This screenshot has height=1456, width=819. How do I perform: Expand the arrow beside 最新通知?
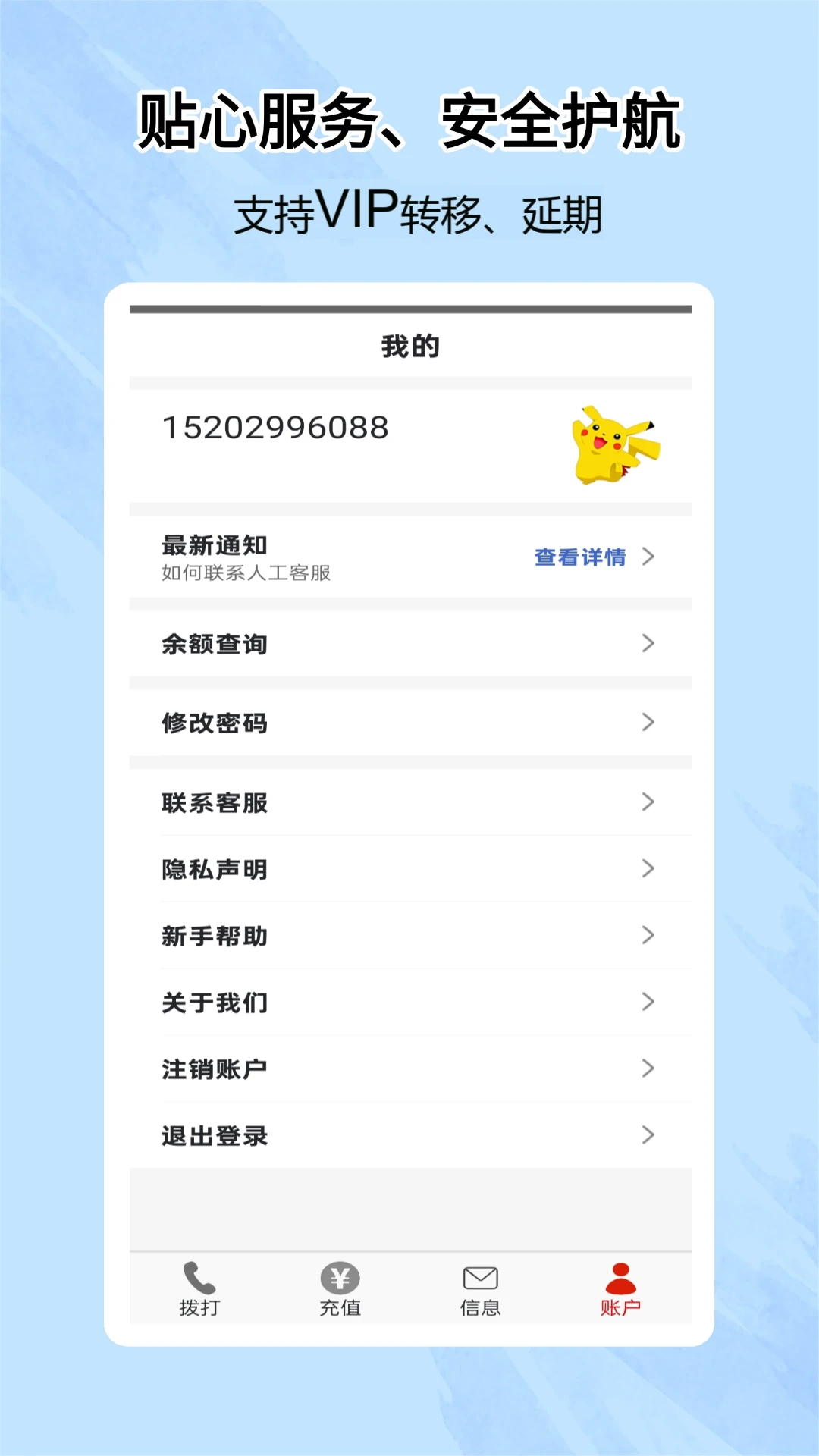click(648, 557)
